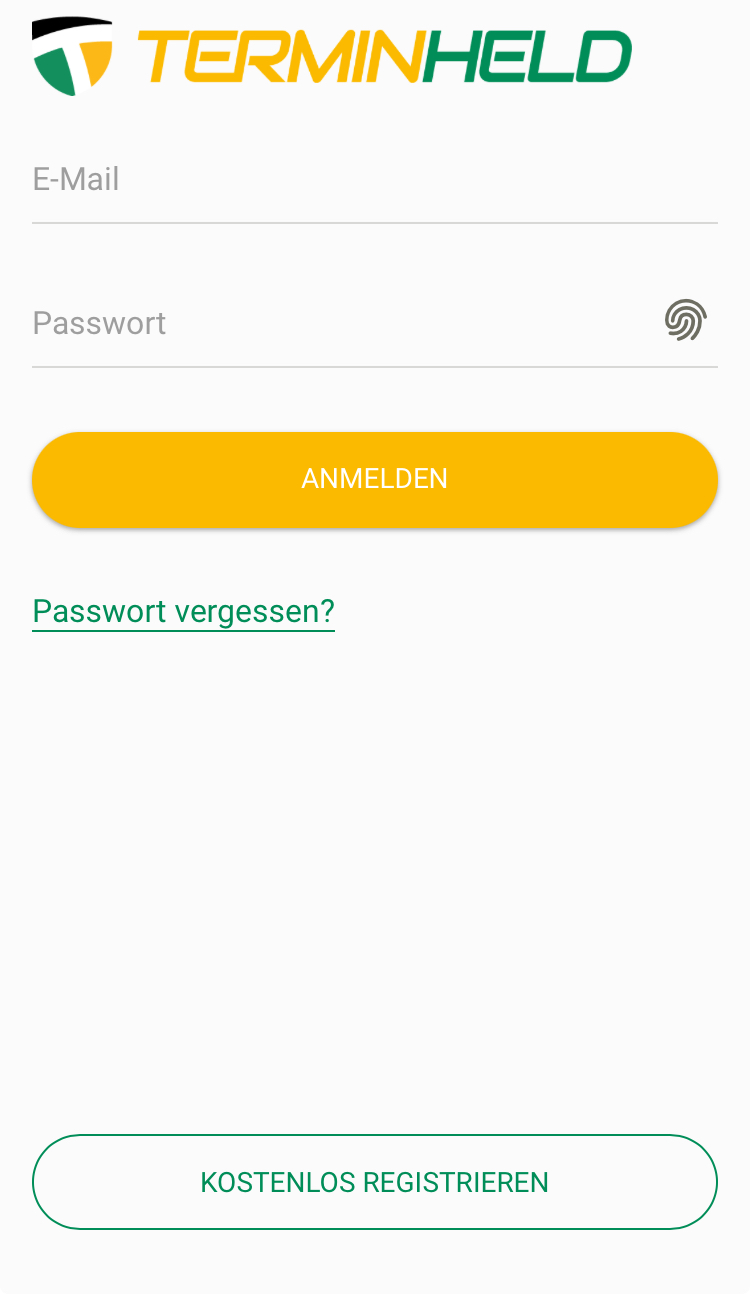Activate fingerprint sign-in next to Passwort
This screenshot has height=1294, width=750.
click(x=686, y=320)
